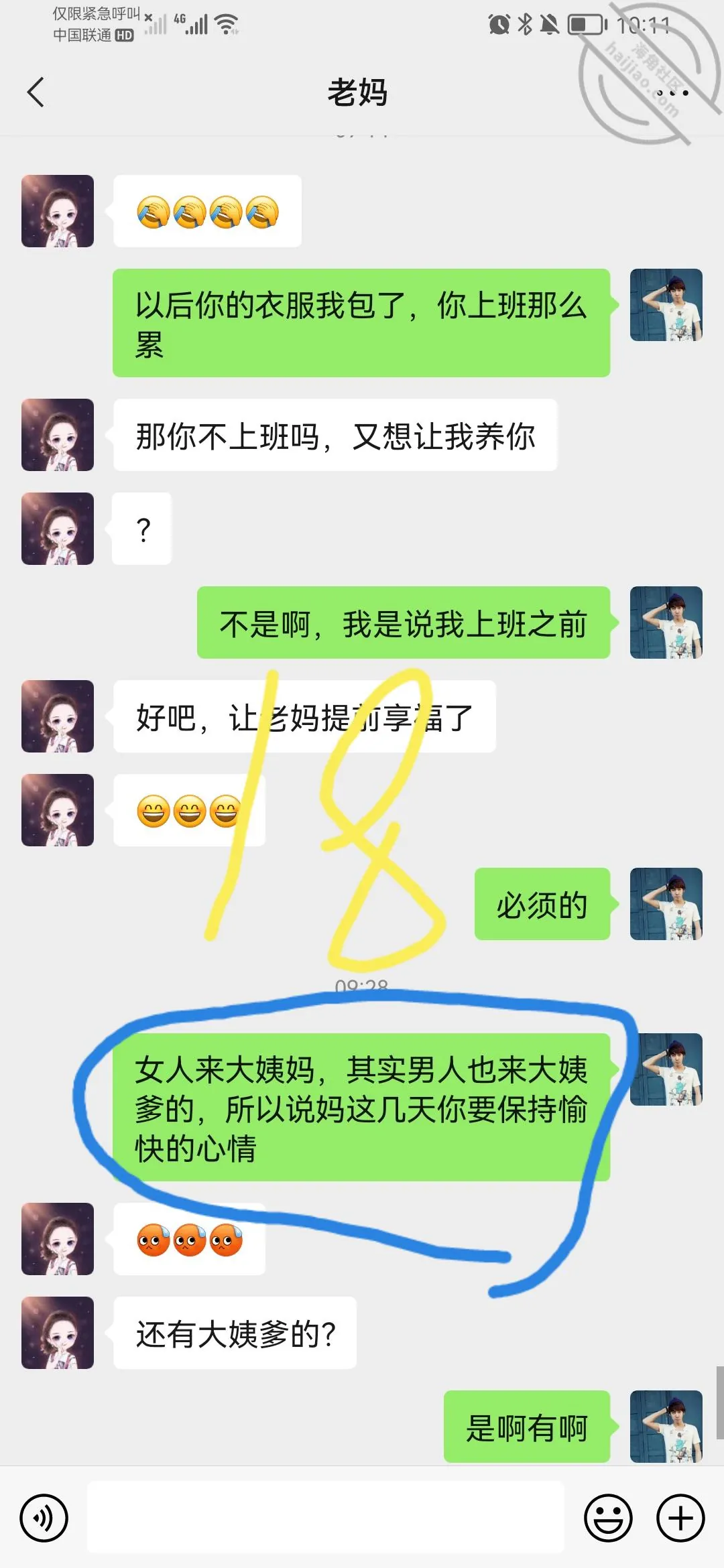Image resolution: width=724 pixels, height=1568 pixels.
Task: Switch to voice message input
Action: (x=44, y=1518)
